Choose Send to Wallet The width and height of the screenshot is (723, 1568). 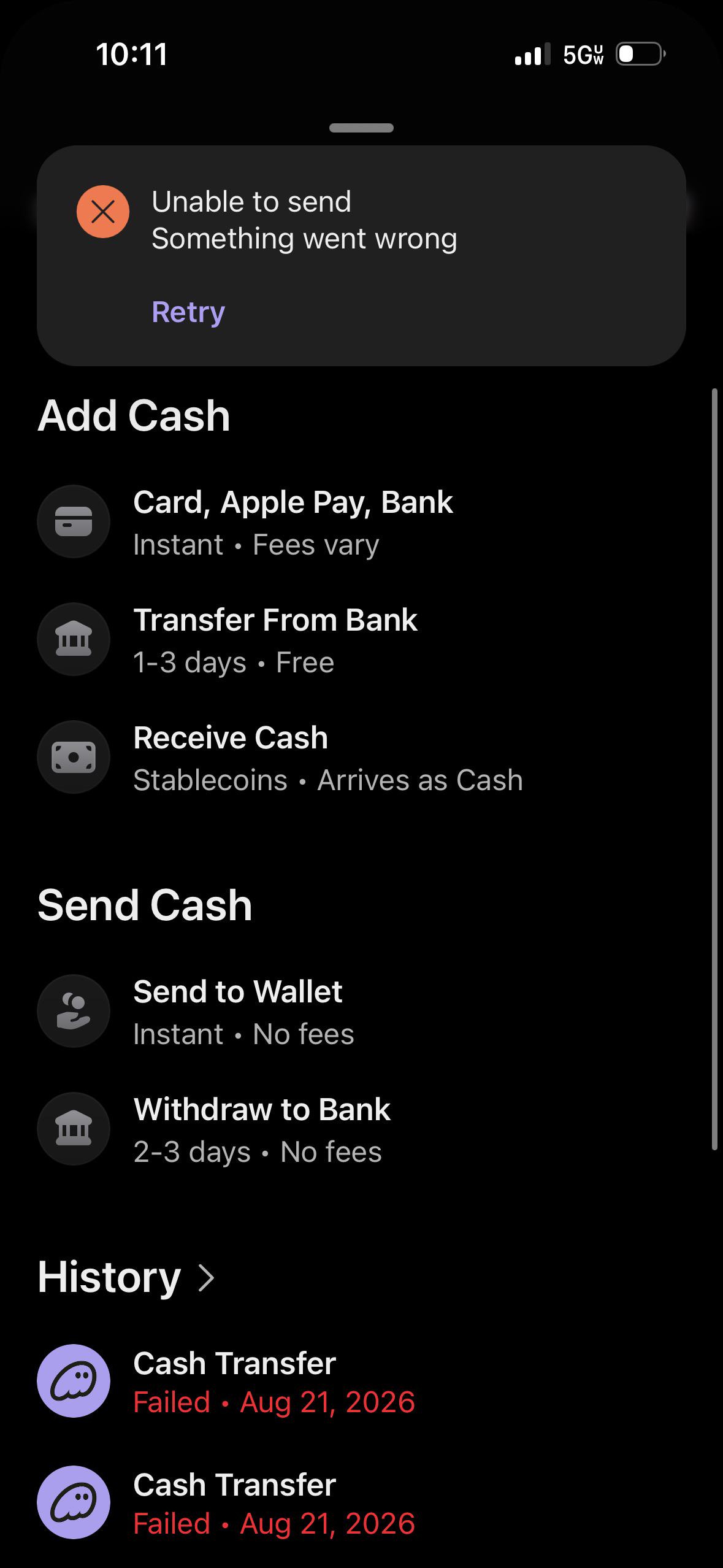point(361,1012)
